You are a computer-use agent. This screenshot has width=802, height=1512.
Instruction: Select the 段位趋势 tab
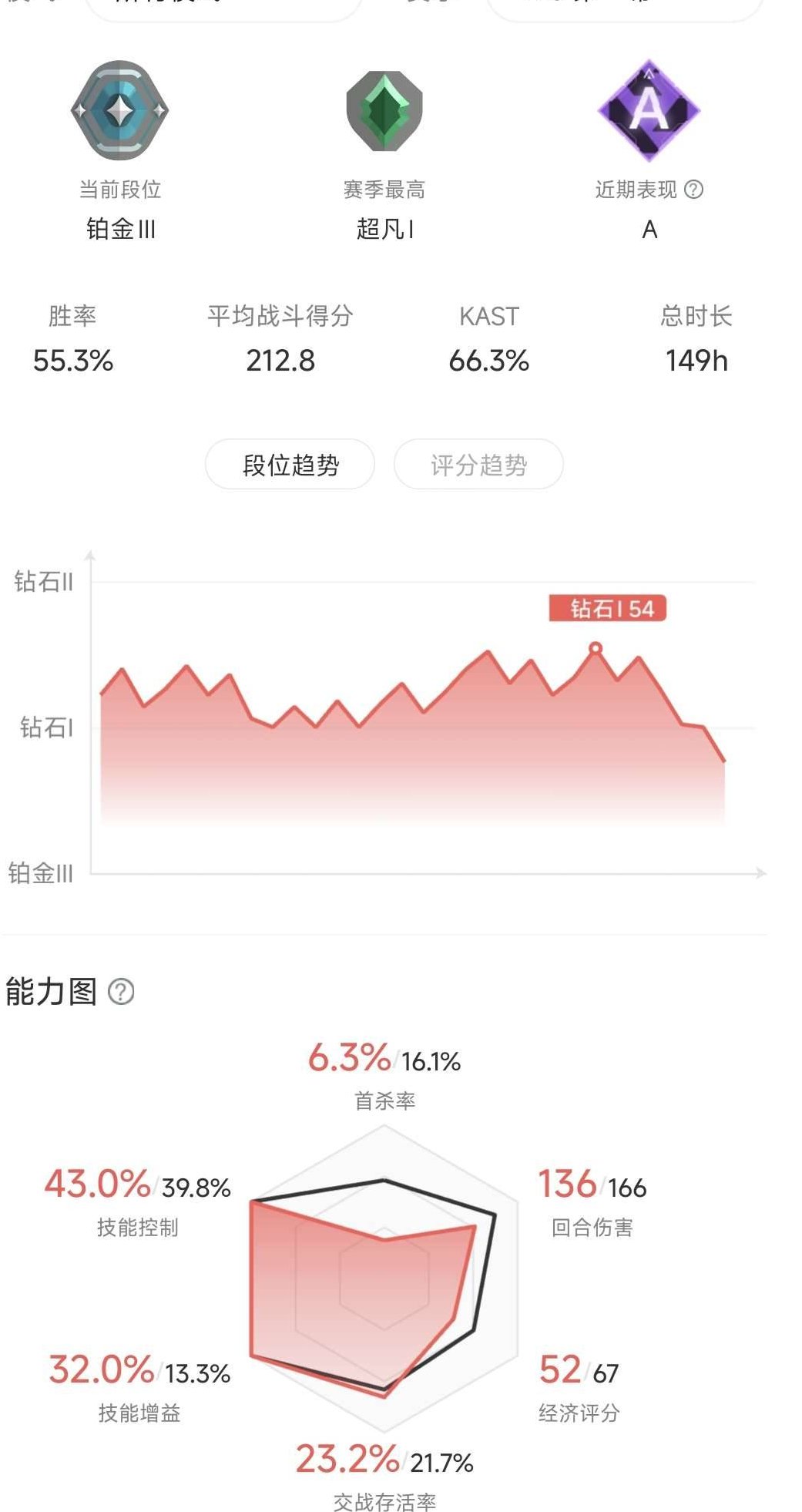click(x=289, y=464)
